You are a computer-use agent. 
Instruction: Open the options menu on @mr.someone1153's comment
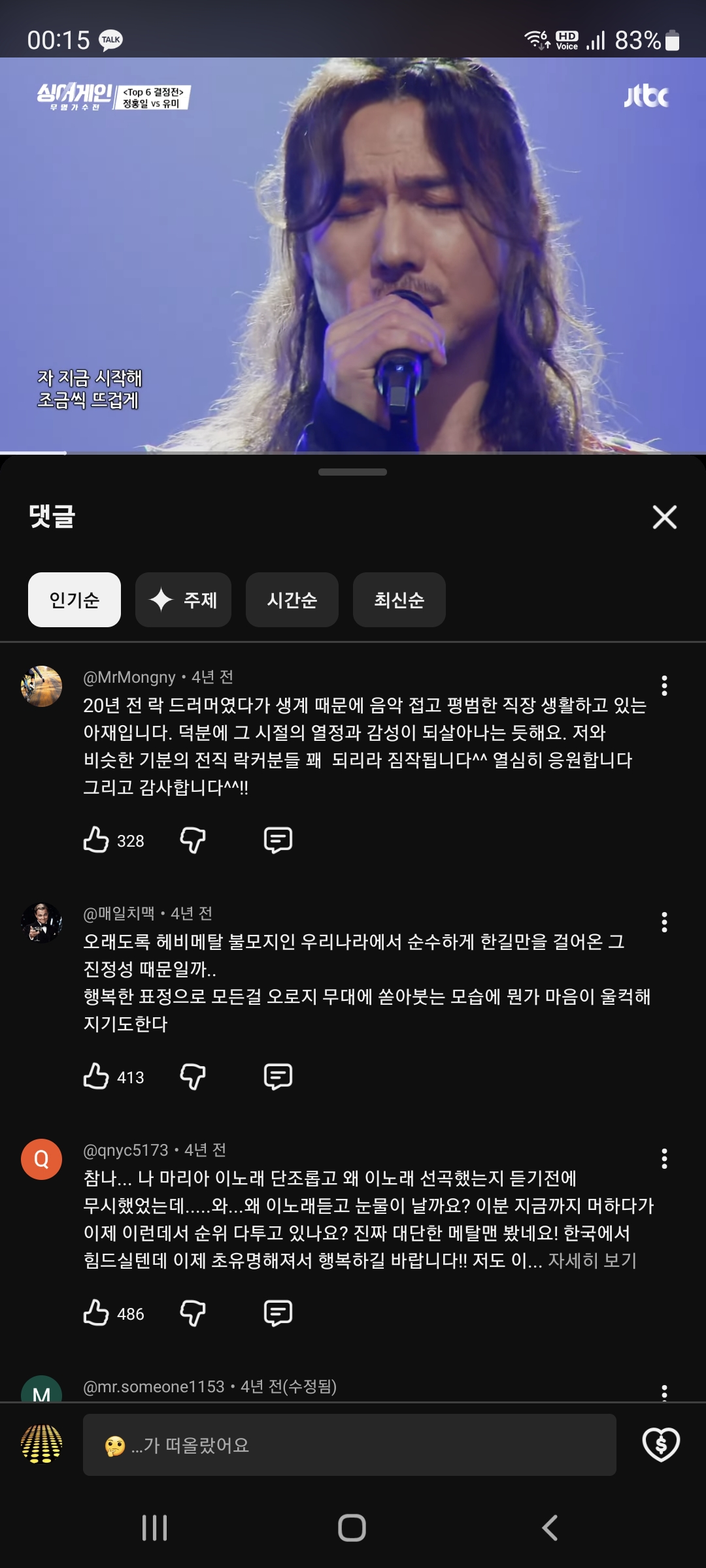coord(665,1390)
